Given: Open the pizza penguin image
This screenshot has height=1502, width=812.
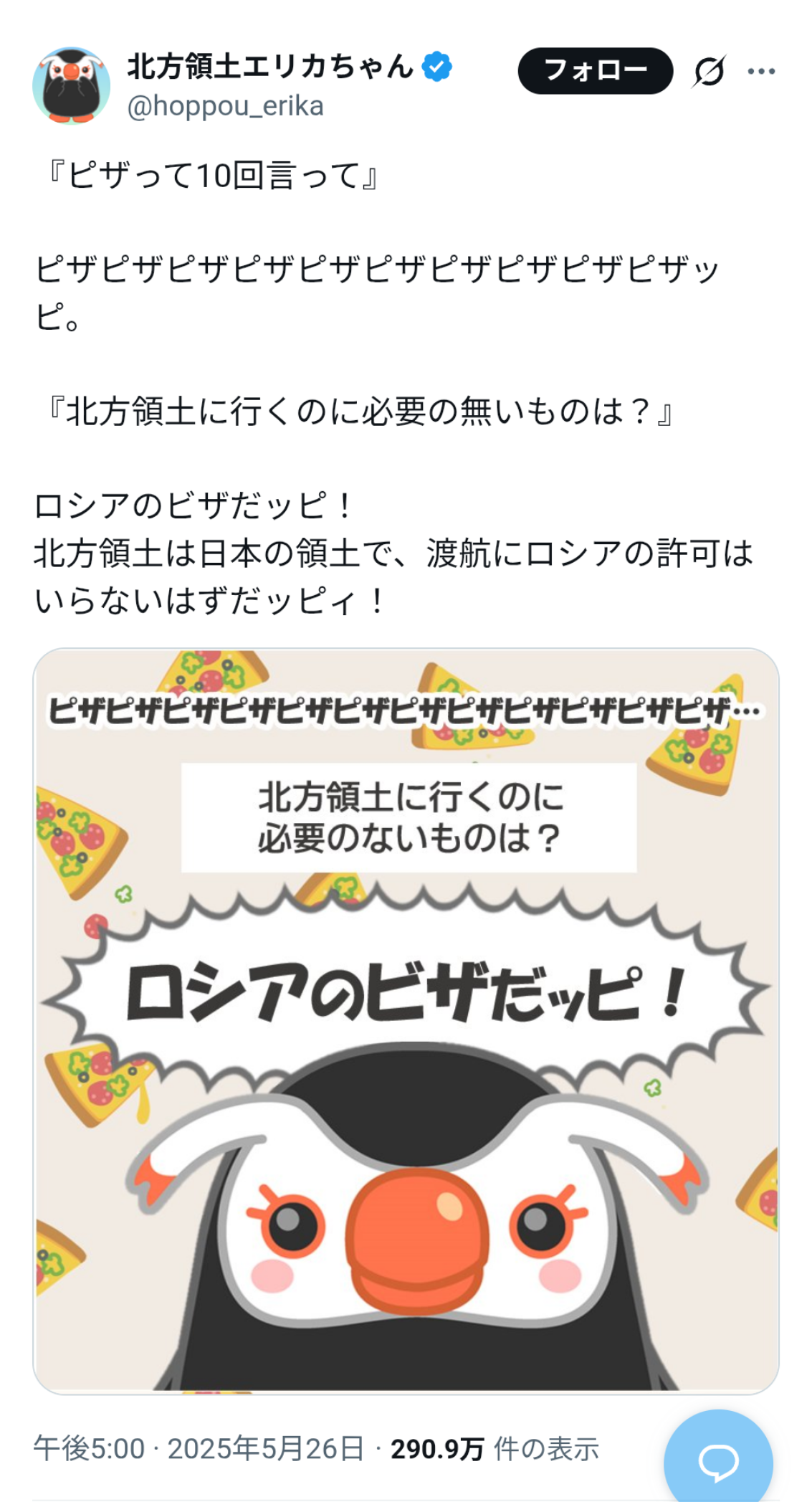Looking at the screenshot, I should tap(406, 1020).
